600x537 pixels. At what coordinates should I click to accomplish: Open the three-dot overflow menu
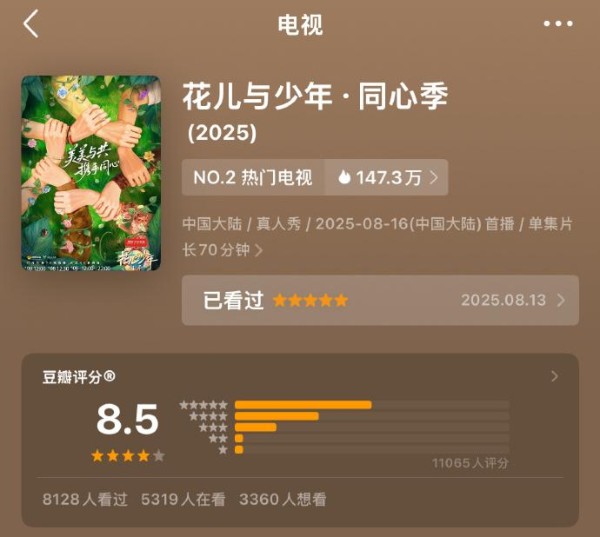[558, 24]
